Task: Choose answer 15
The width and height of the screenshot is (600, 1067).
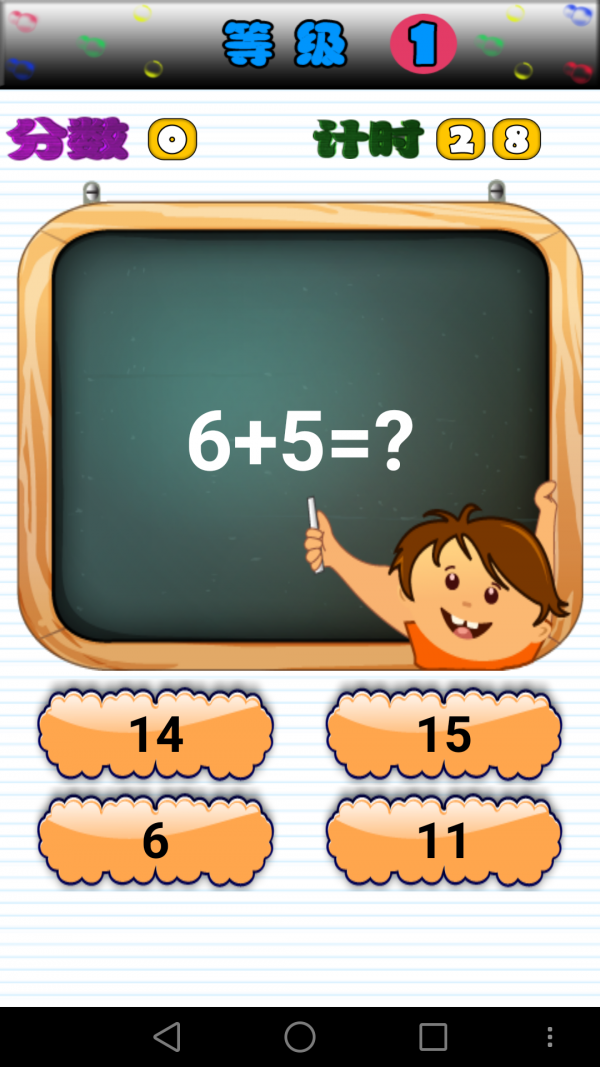Action: click(443, 734)
